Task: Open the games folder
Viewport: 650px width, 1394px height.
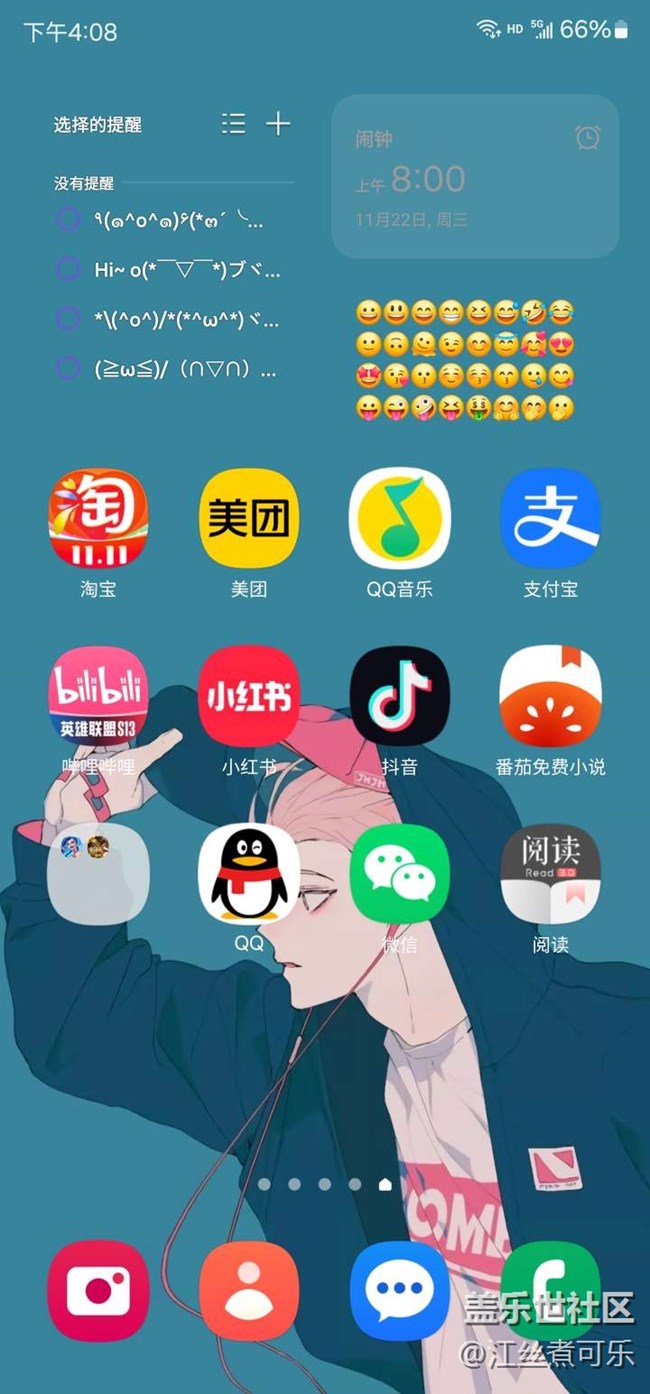Action: tap(98, 872)
